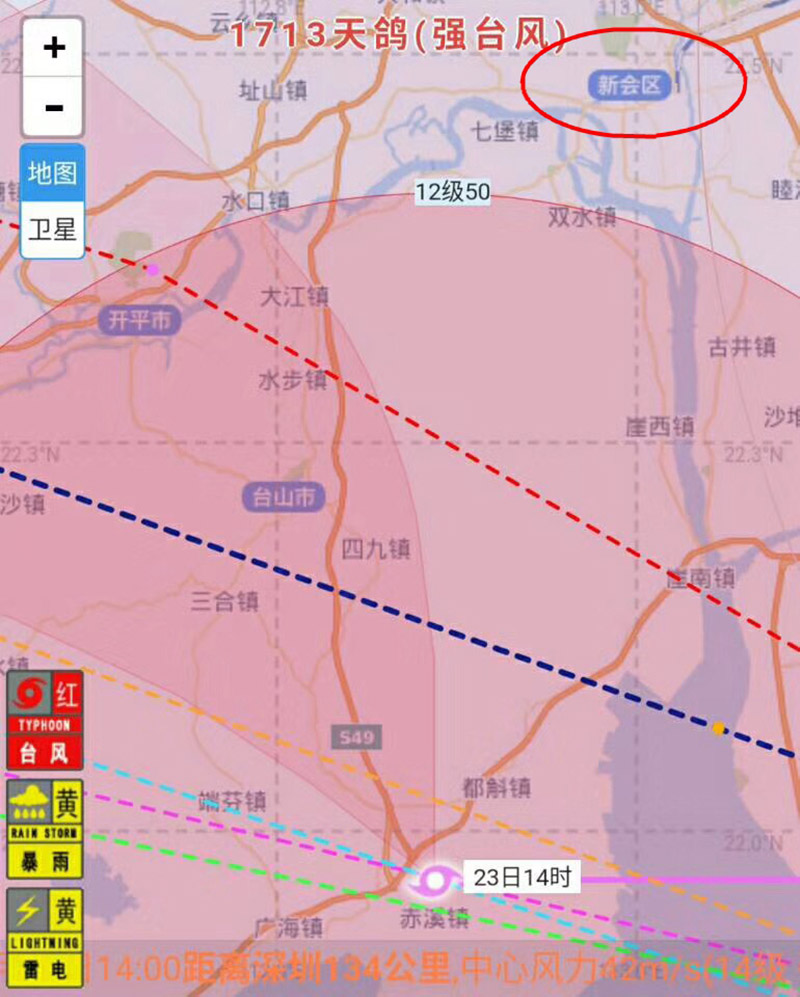Tap the typhoon marker at 23日14时
The image size is (800, 997).
(x=436, y=881)
